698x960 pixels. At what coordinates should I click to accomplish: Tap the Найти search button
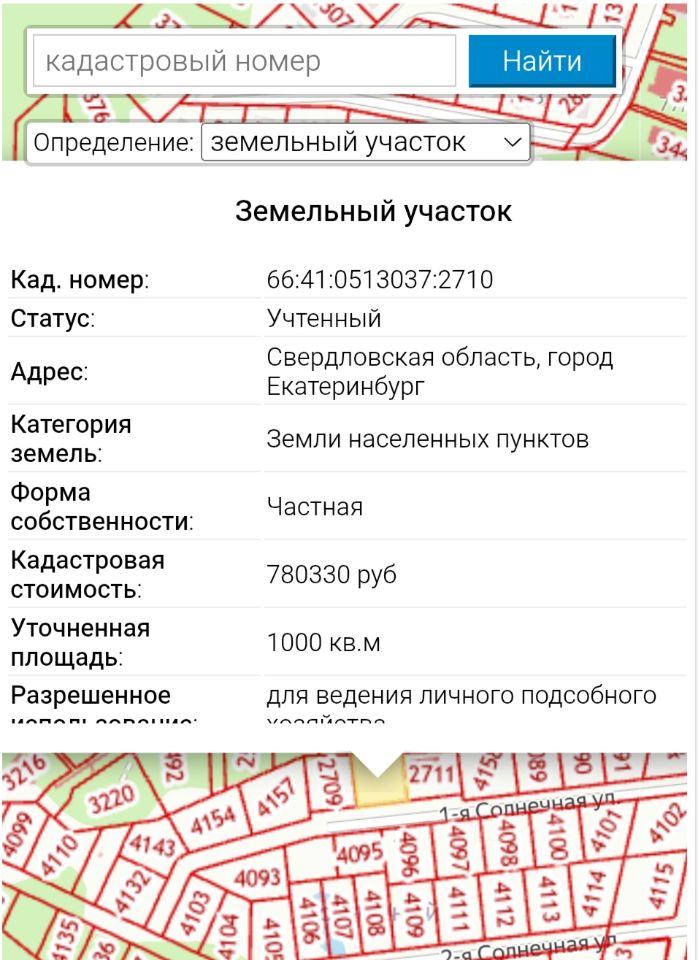coord(541,62)
